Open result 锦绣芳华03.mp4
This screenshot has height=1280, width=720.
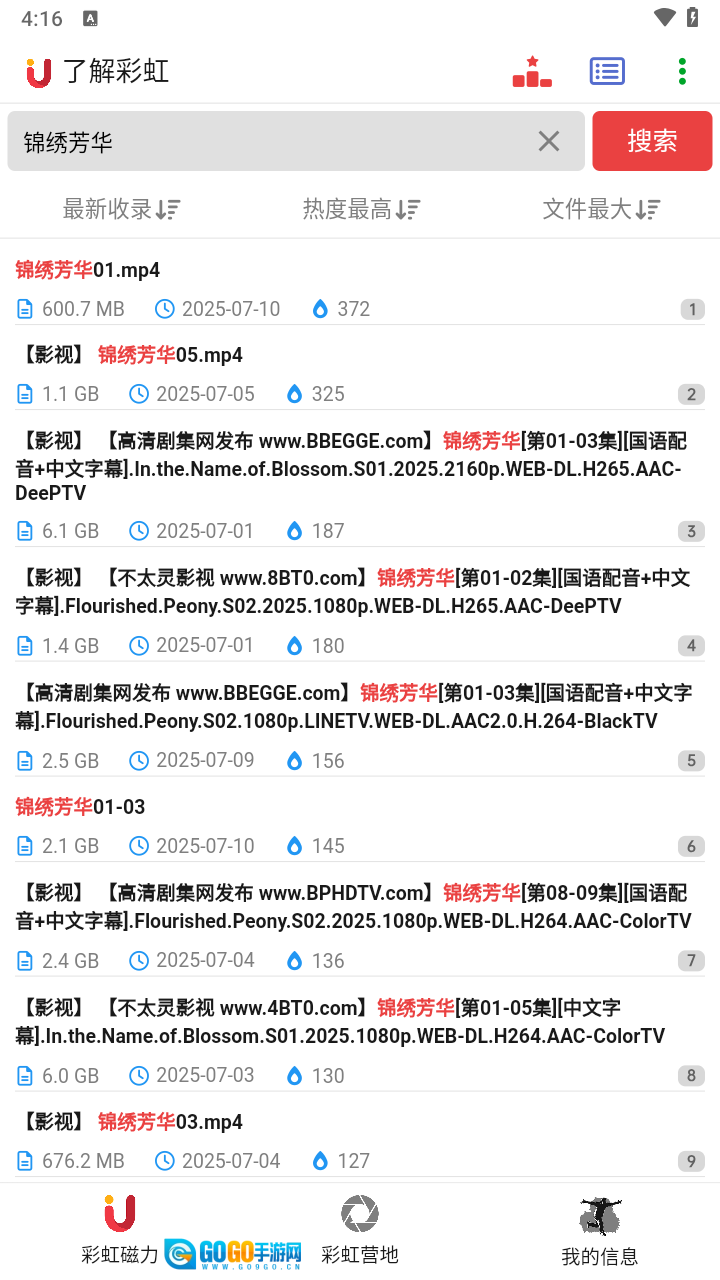[170, 1122]
